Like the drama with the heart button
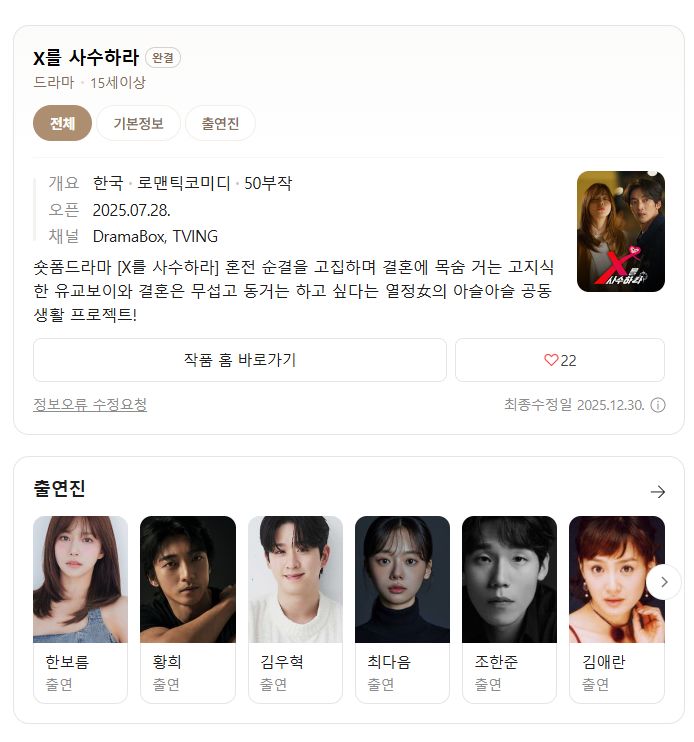 [x=559, y=360]
